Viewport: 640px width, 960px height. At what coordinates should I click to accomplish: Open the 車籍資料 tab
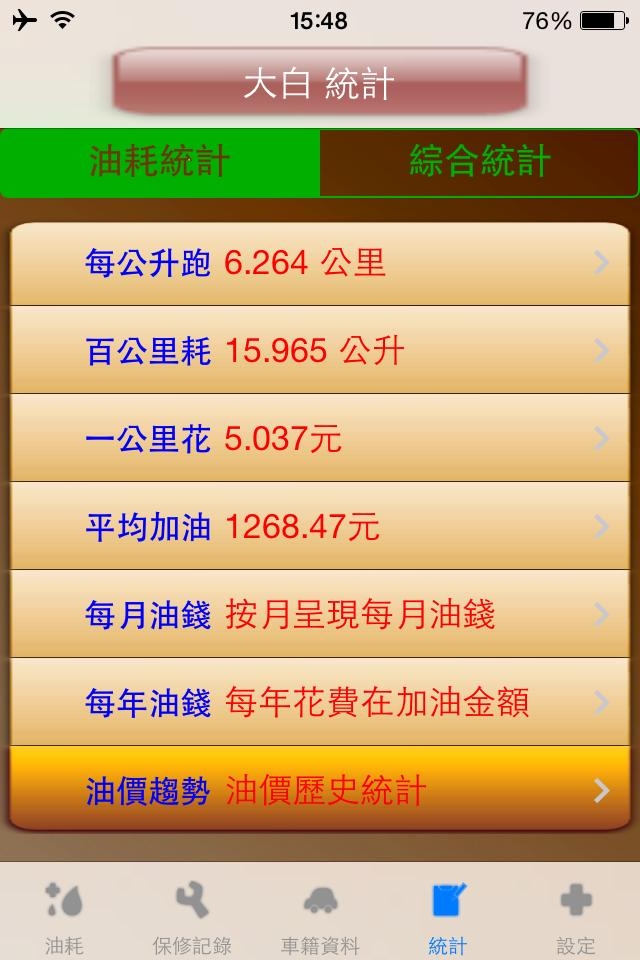(320, 915)
